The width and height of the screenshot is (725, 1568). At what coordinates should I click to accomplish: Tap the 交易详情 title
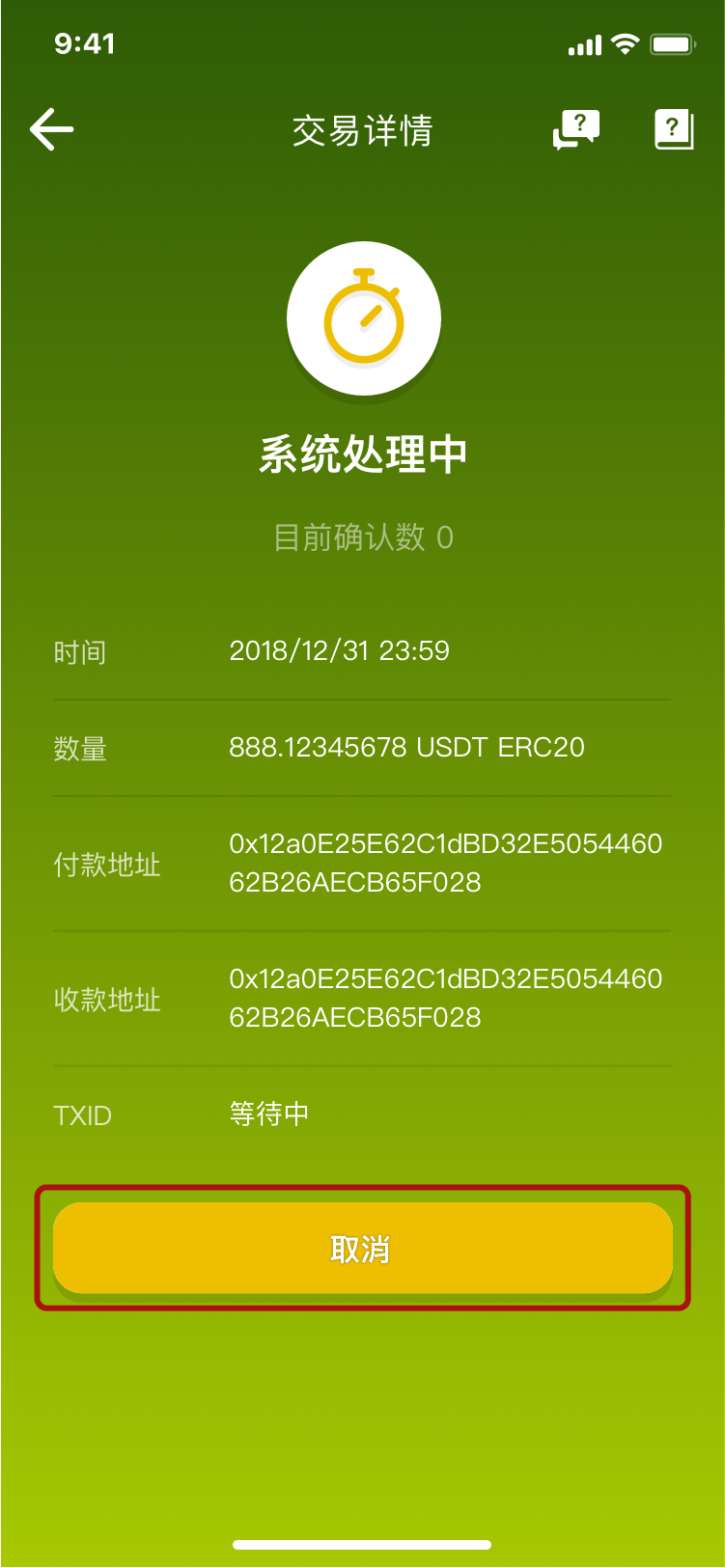point(363,131)
